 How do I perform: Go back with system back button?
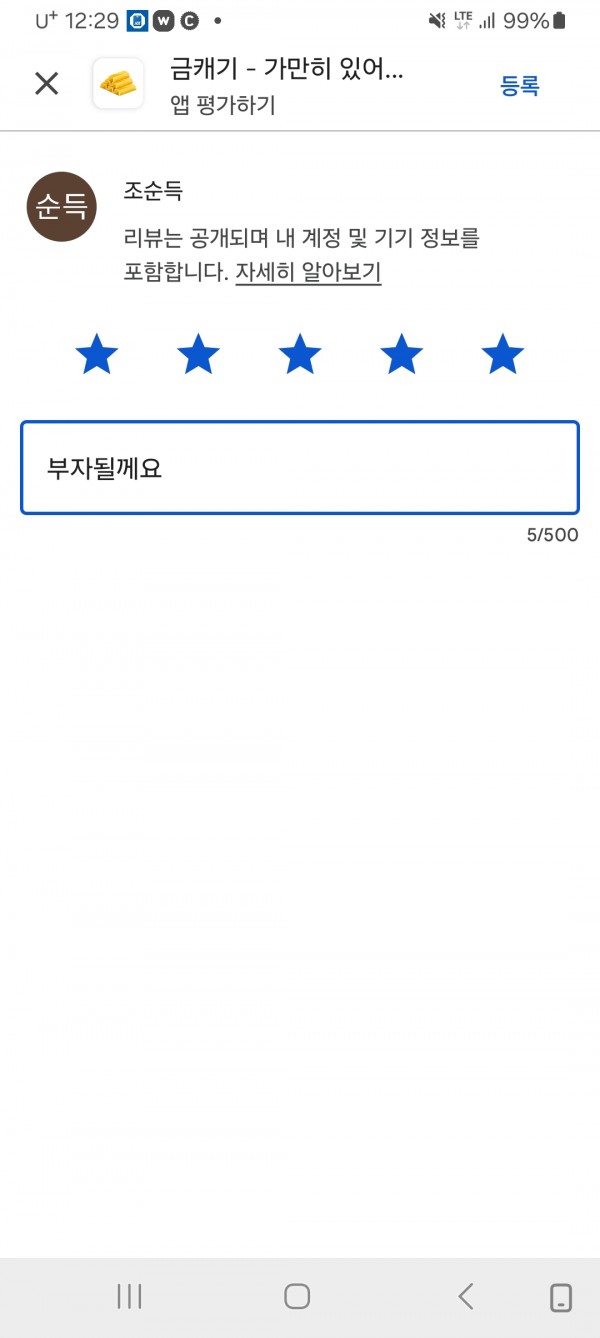tap(466, 1296)
